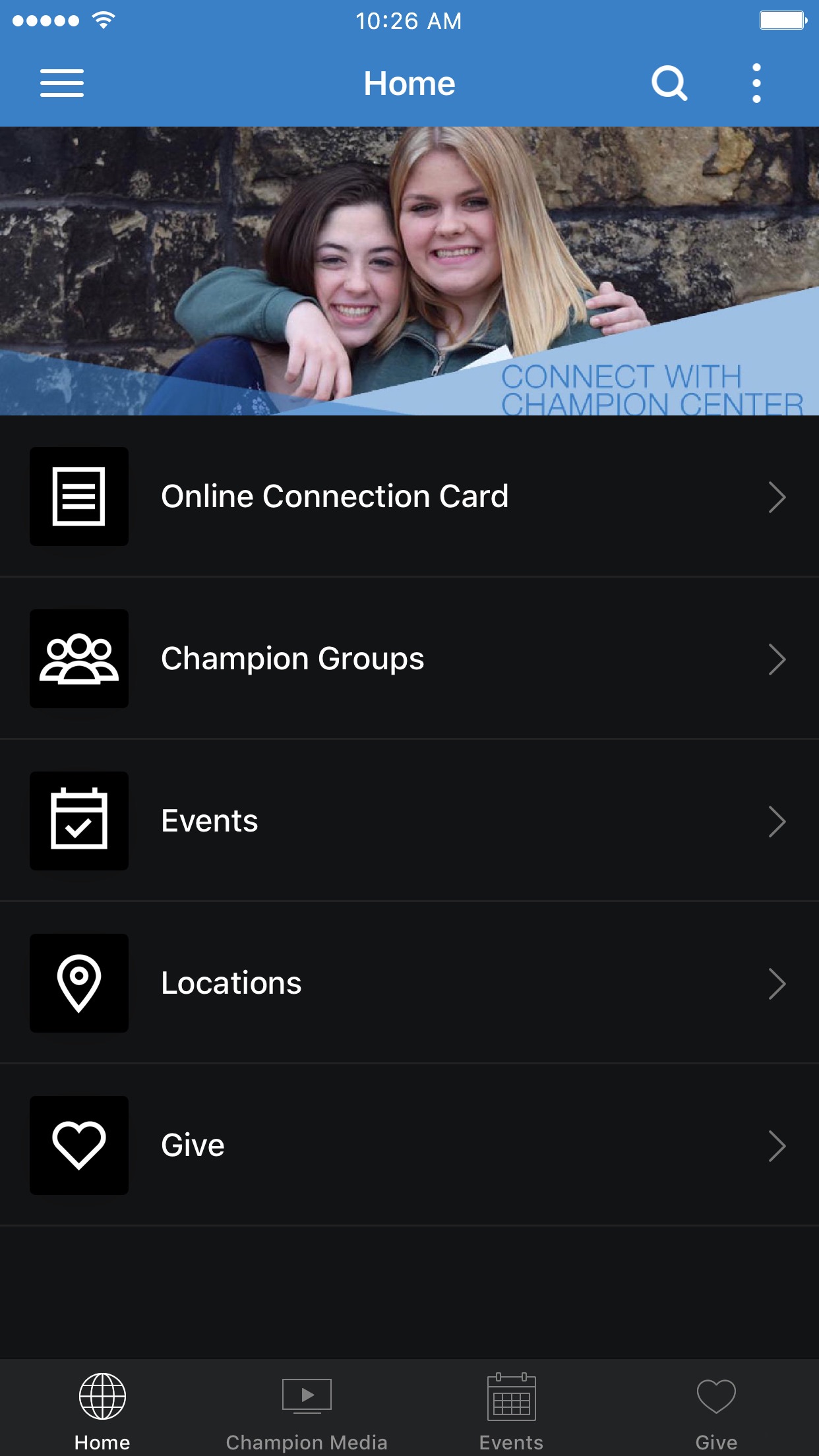This screenshot has width=819, height=1456.
Task: Open the Events list row
Action: click(x=409, y=821)
